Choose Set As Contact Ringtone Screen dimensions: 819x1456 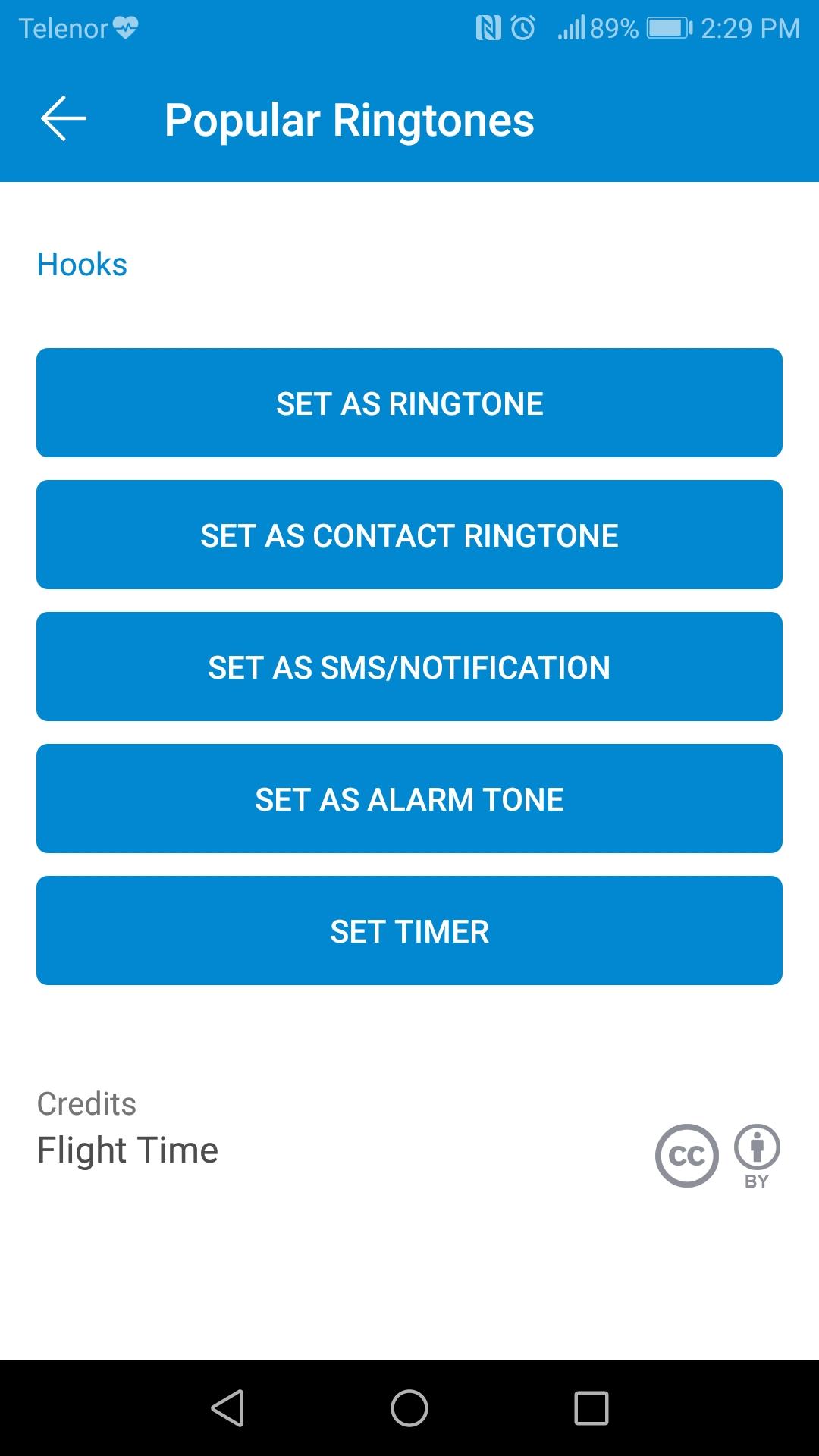pyautogui.click(x=409, y=535)
